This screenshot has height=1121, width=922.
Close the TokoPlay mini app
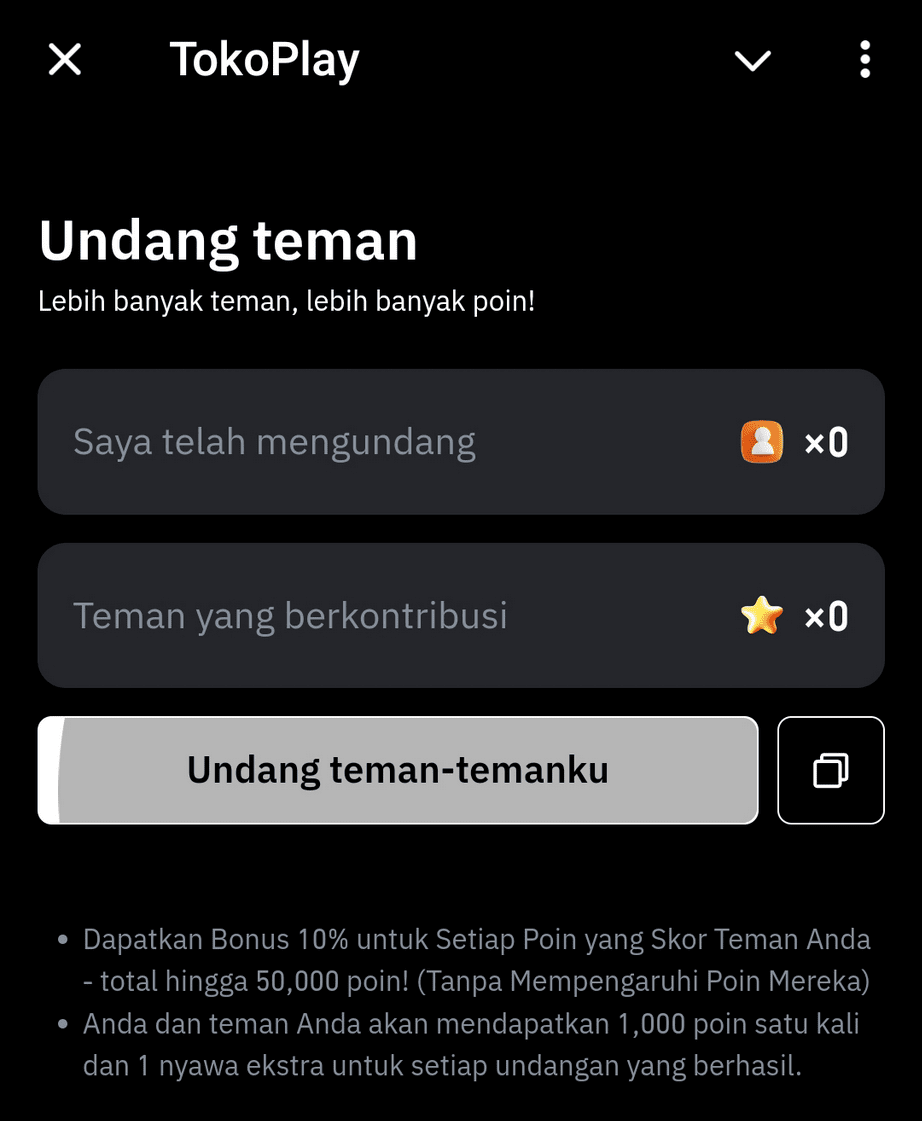point(65,60)
